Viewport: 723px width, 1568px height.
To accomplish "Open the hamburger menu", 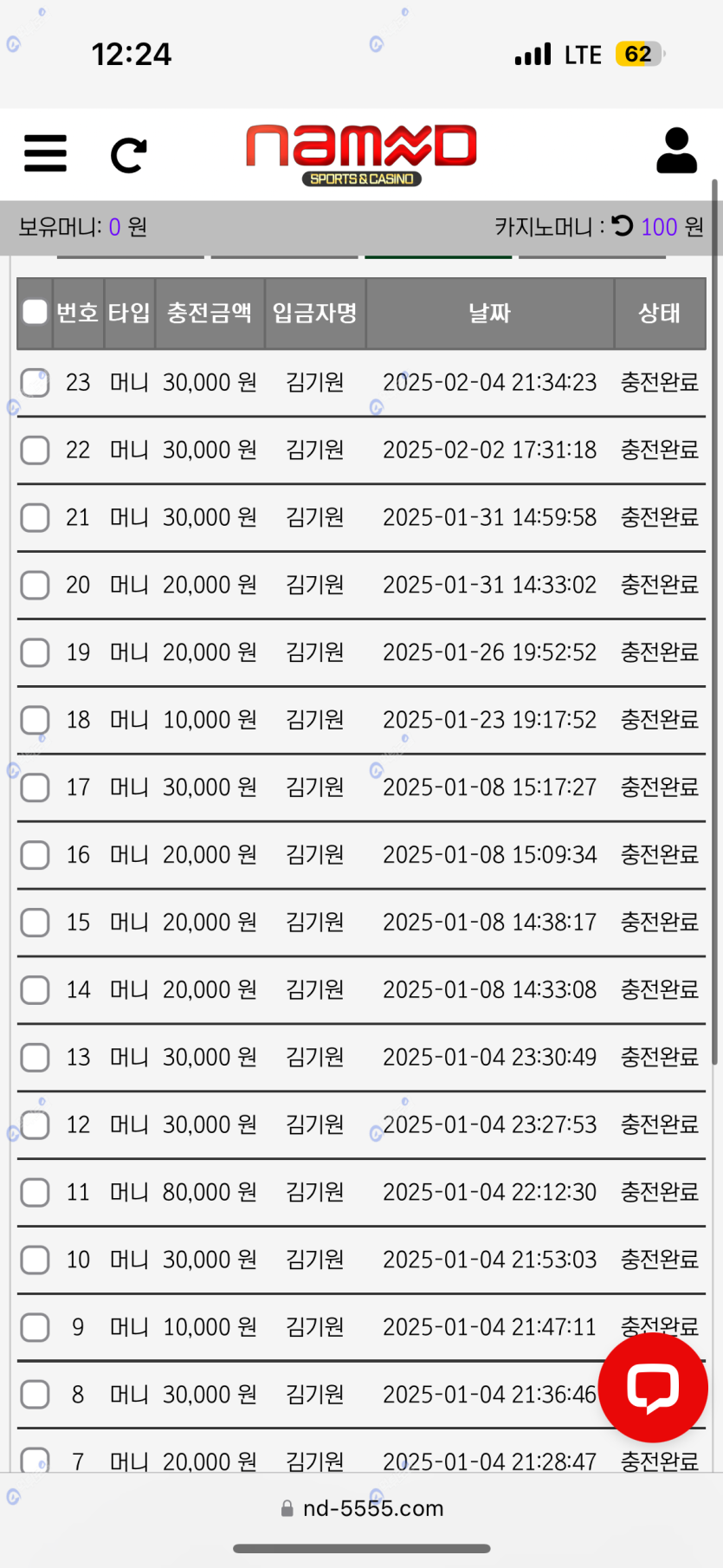I will (x=45, y=153).
